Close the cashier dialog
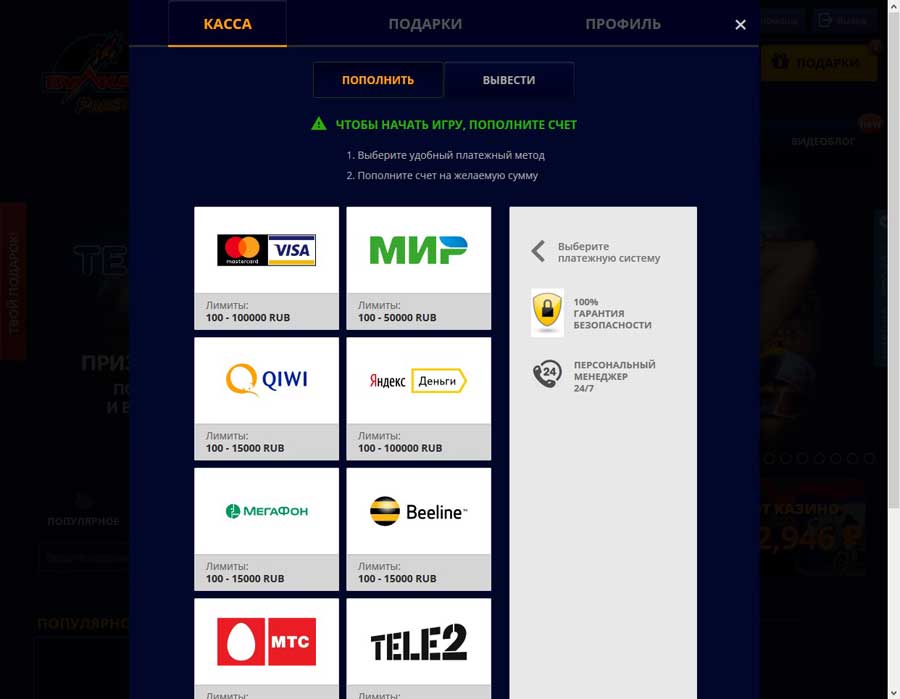900x699 pixels. coord(740,24)
